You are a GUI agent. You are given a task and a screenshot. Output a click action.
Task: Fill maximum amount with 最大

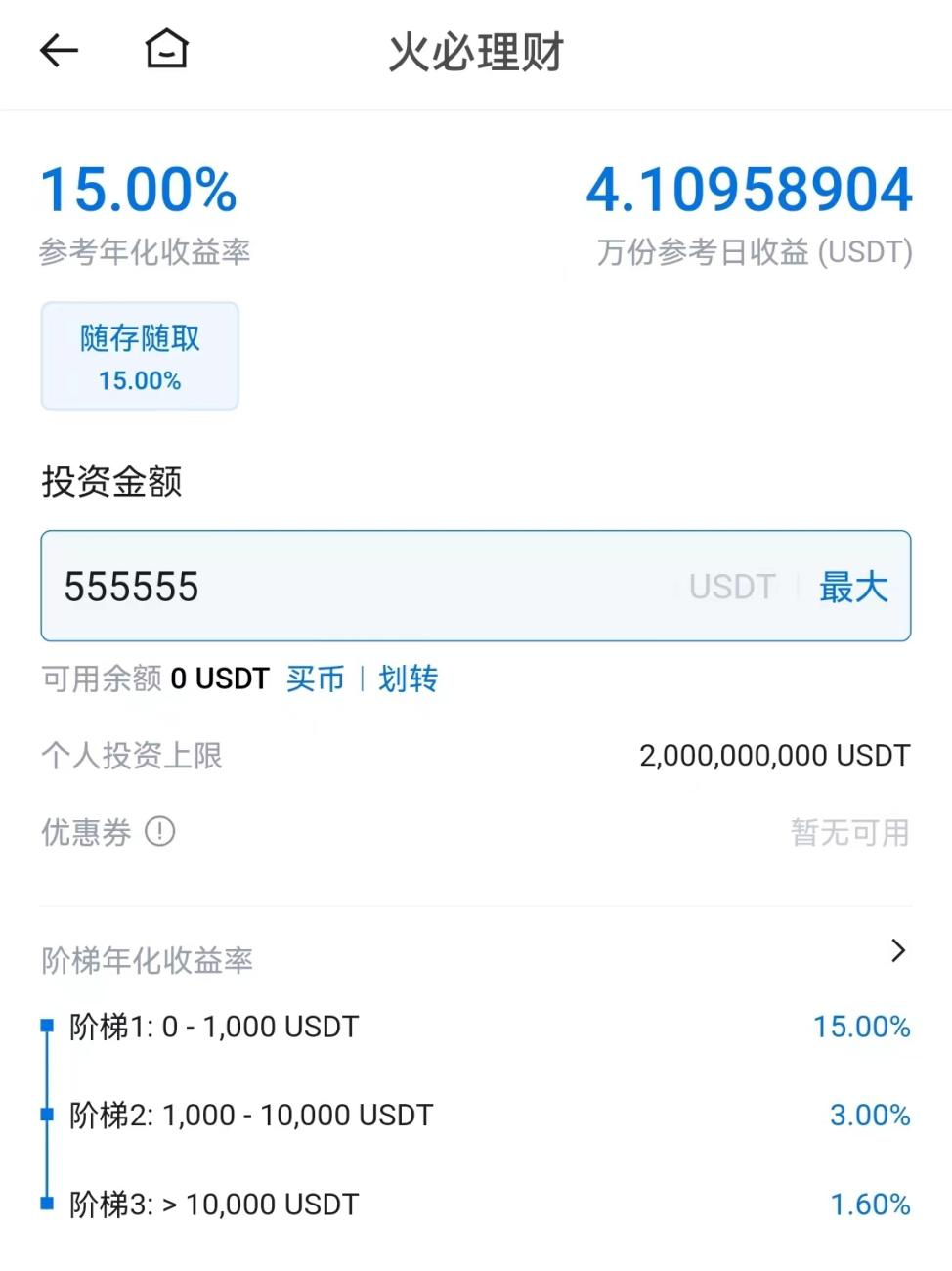pyautogui.click(x=853, y=587)
